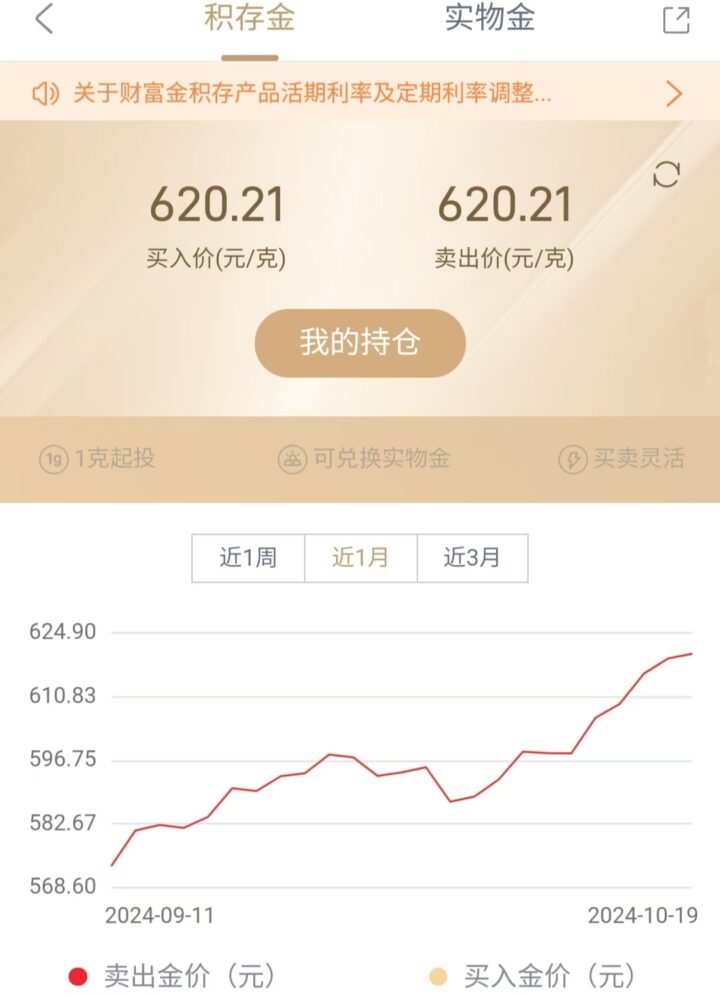Tap the 1克起投 feature icon

(52, 458)
